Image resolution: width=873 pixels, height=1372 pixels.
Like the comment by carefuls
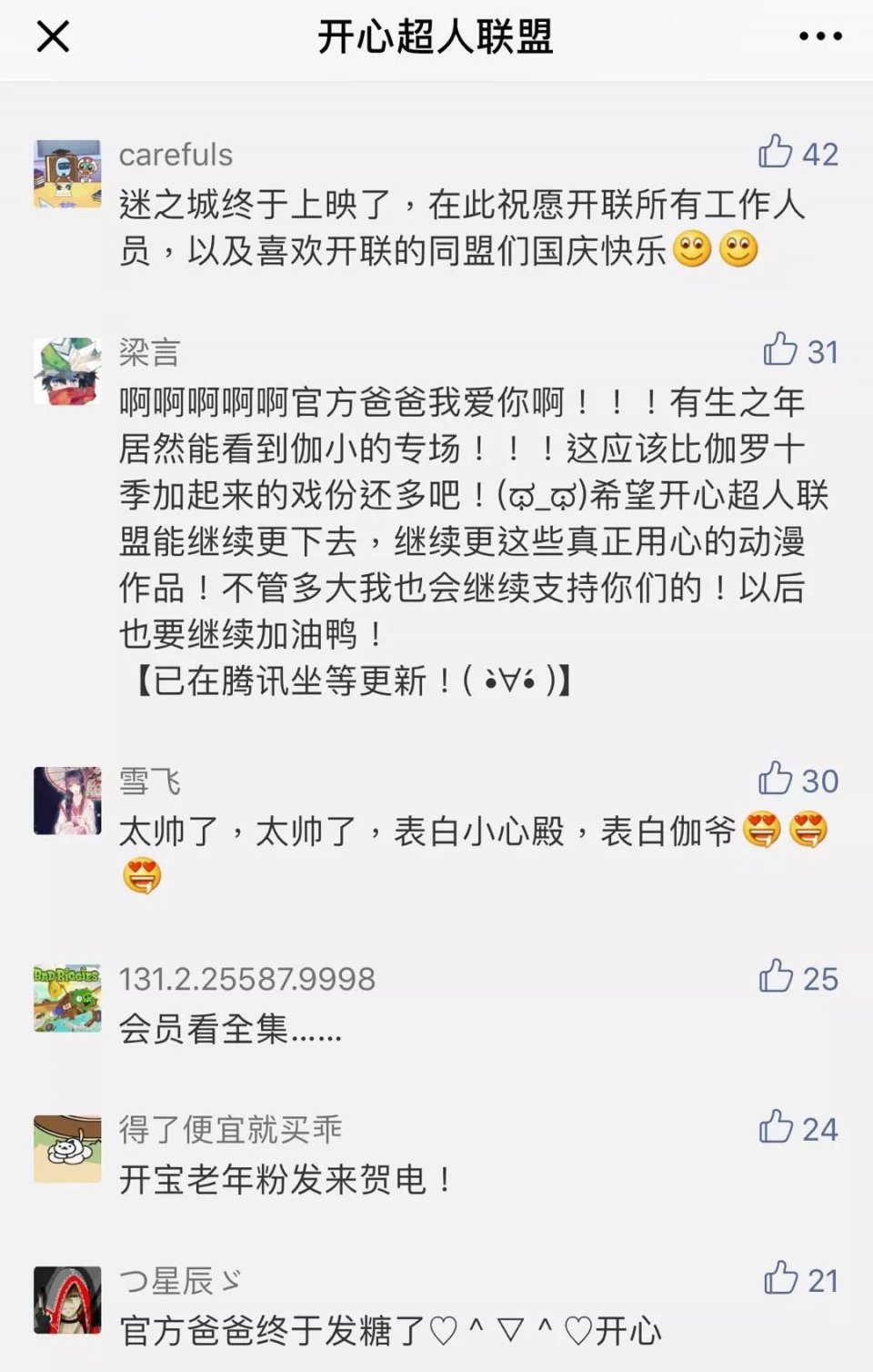pos(776,152)
